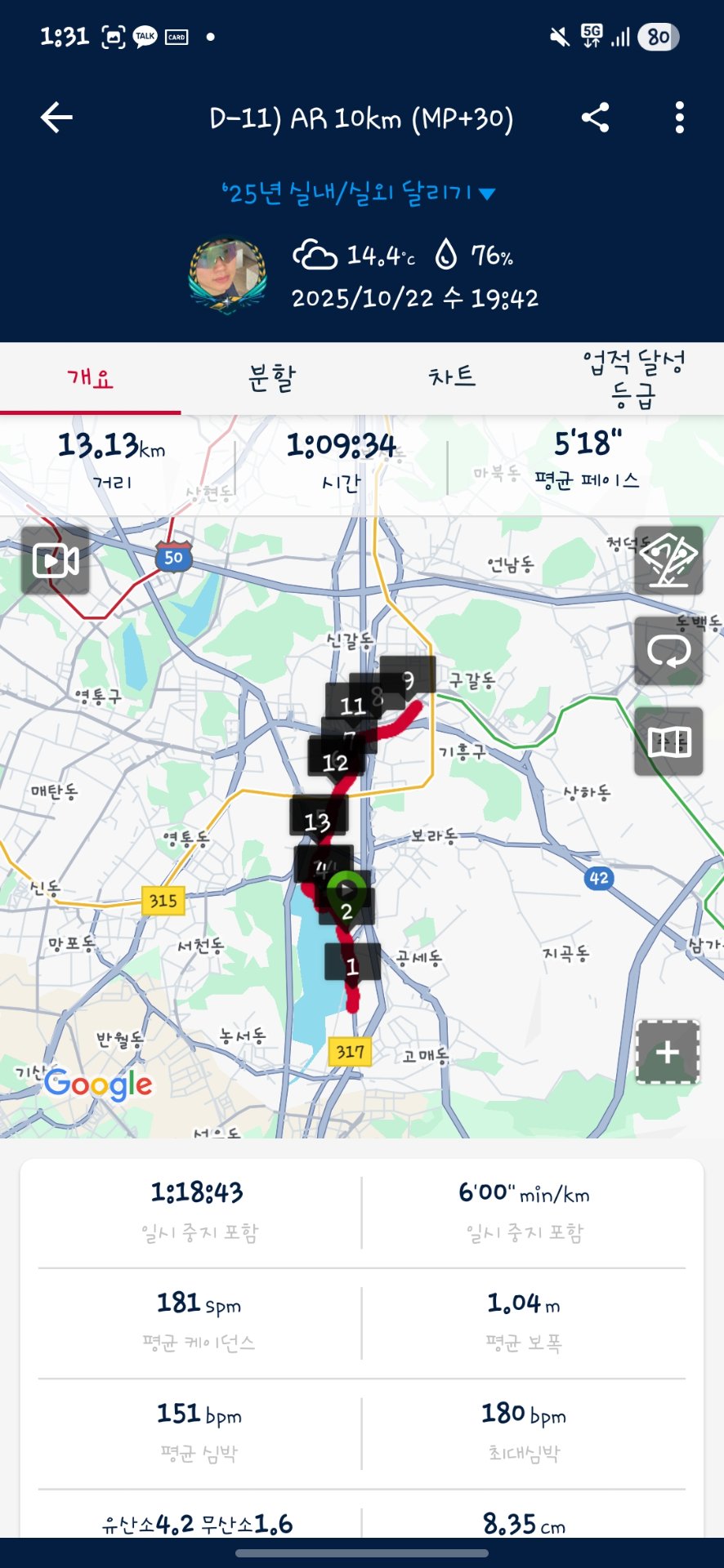The width and height of the screenshot is (724, 1568).
Task: Open the 업적 달성 등급 tab
Action: click(633, 377)
